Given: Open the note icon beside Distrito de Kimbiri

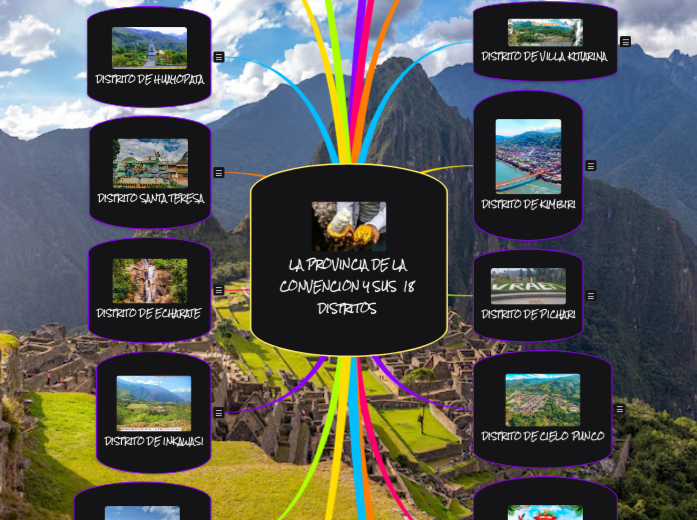Looking at the screenshot, I should pyautogui.click(x=591, y=166).
